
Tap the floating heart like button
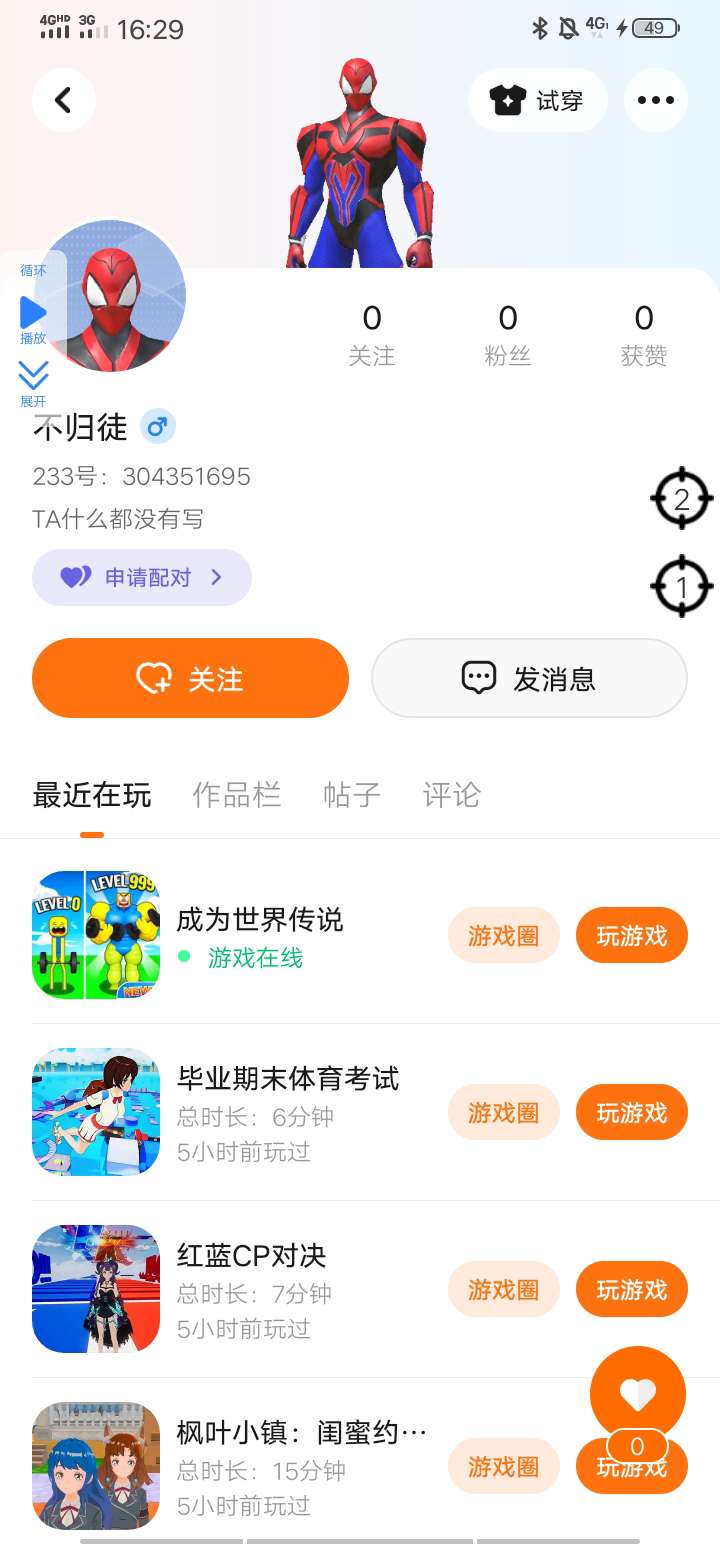tap(637, 1393)
